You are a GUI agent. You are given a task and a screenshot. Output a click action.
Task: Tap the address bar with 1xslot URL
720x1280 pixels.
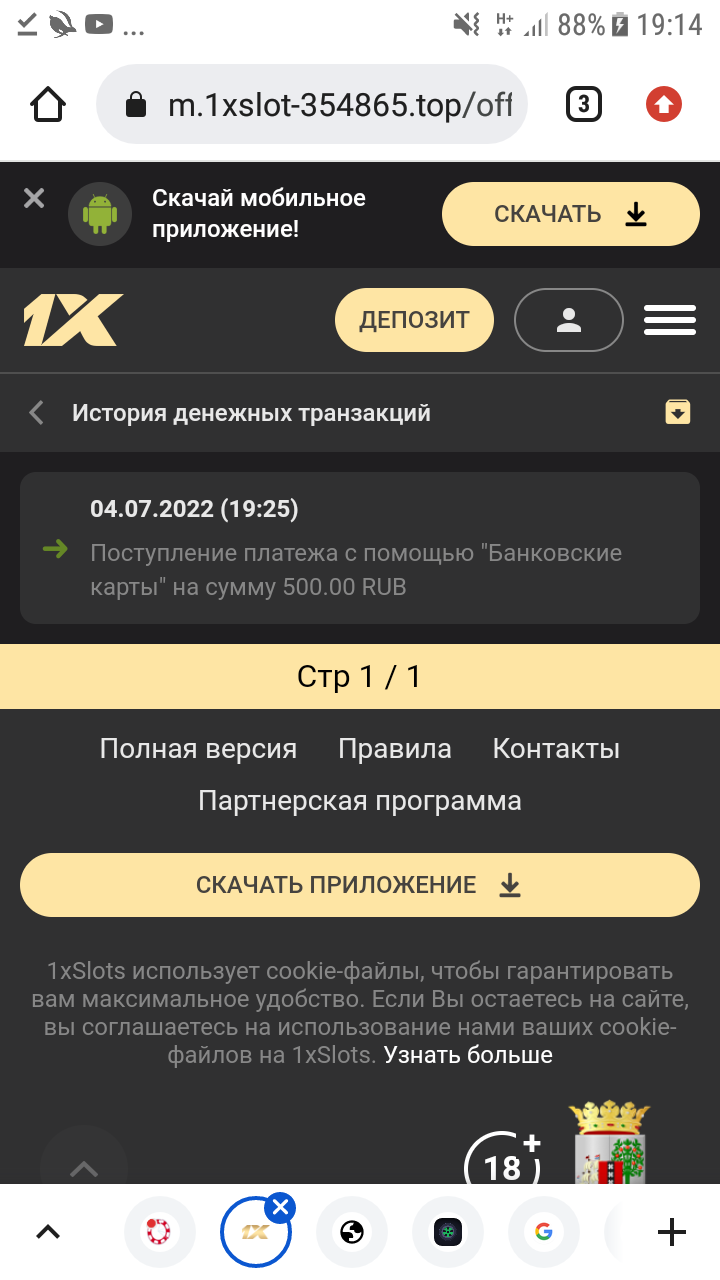pos(320,105)
